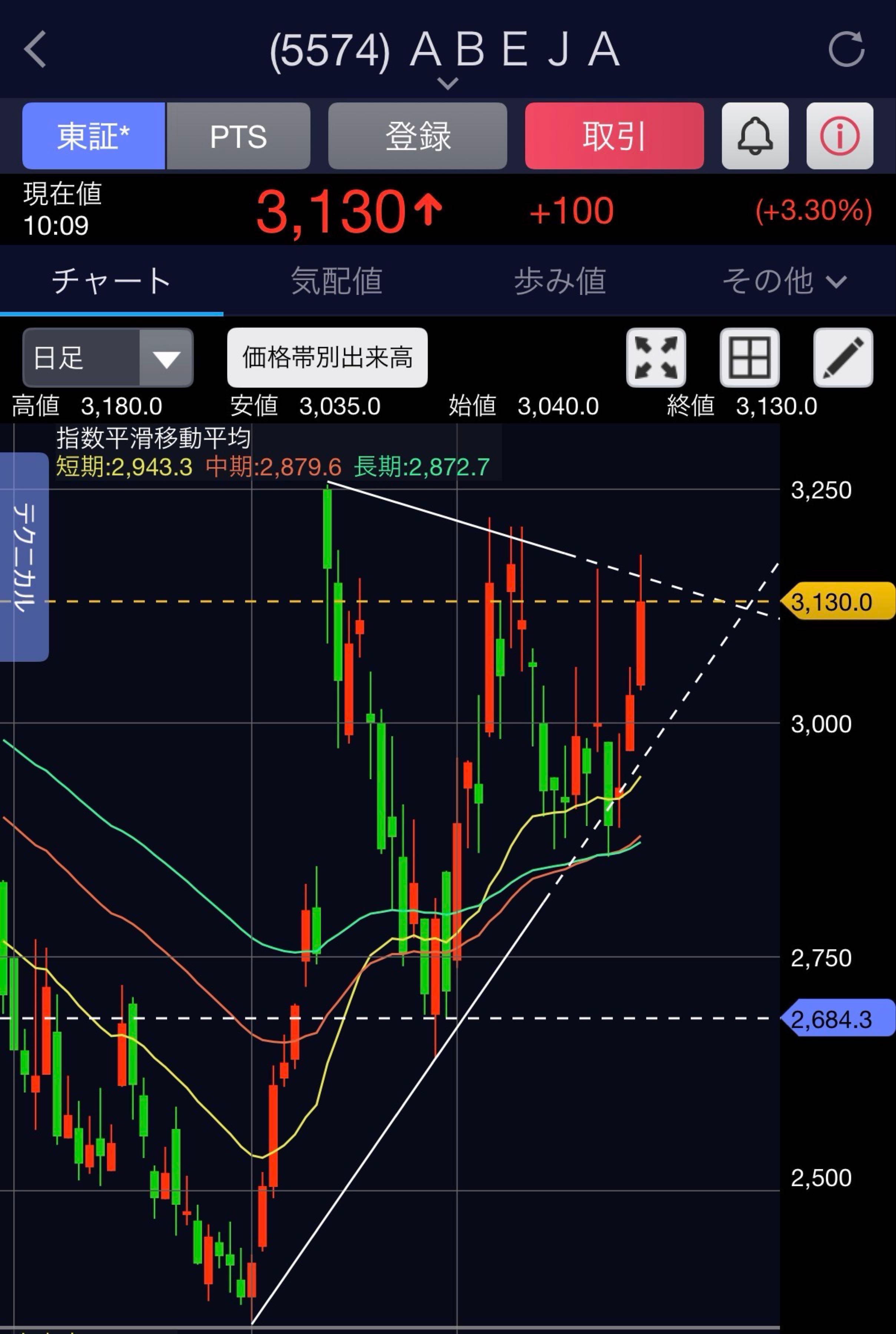This screenshot has height=1334, width=896.
Task: Expand the ABEJA stock name dropdown
Action: coord(447,83)
